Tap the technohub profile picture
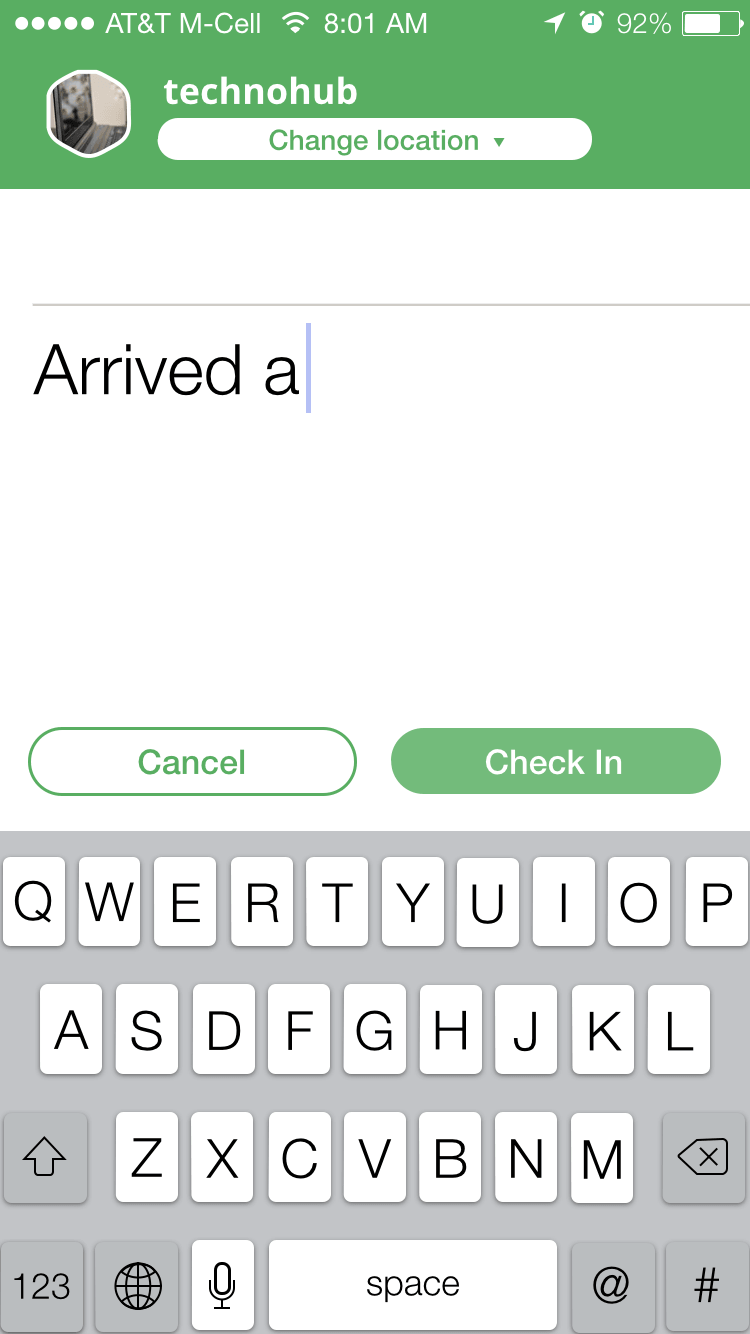The height and width of the screenshot is (1334, 750). 89,114
